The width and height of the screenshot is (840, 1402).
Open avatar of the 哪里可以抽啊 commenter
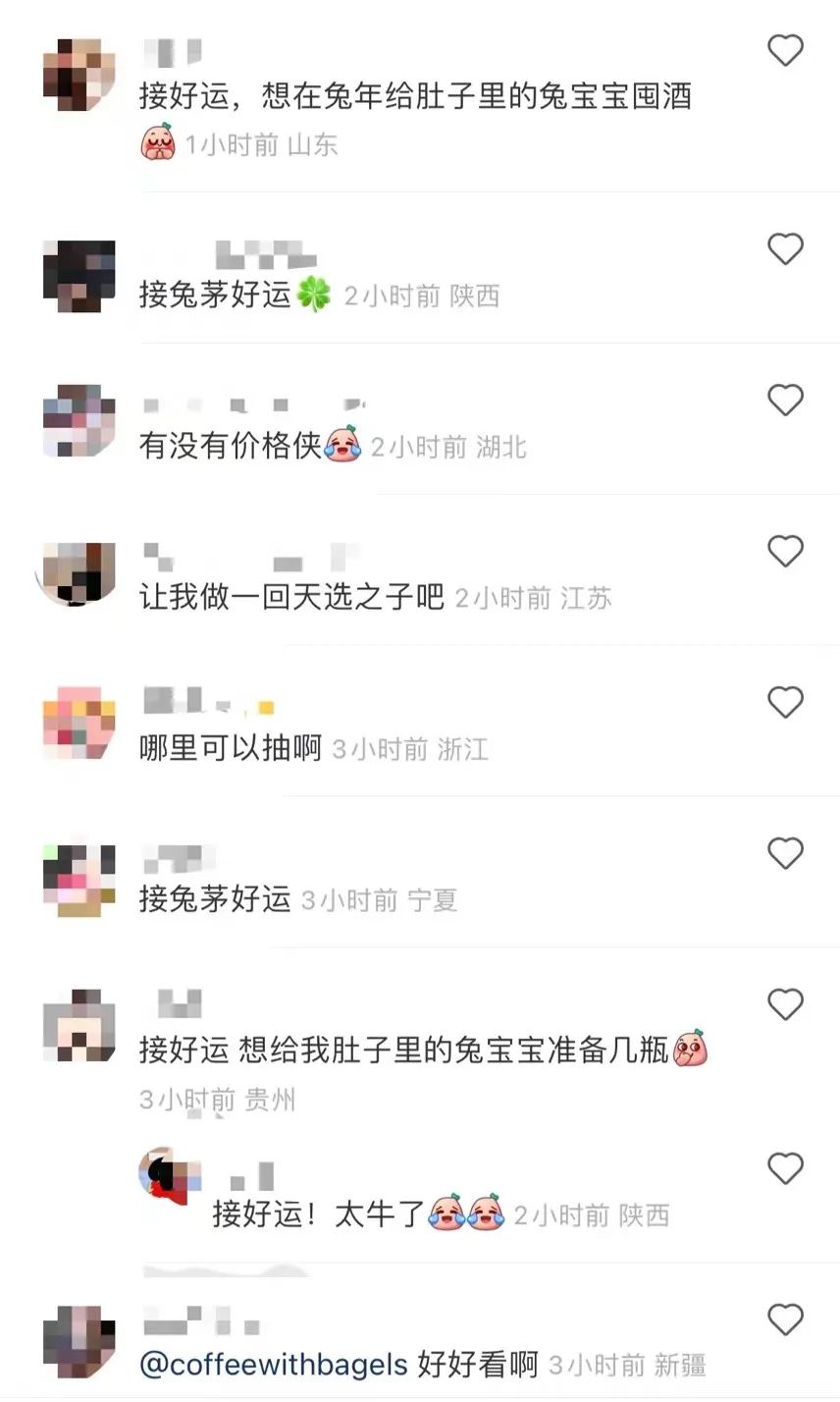click(79, 723)
